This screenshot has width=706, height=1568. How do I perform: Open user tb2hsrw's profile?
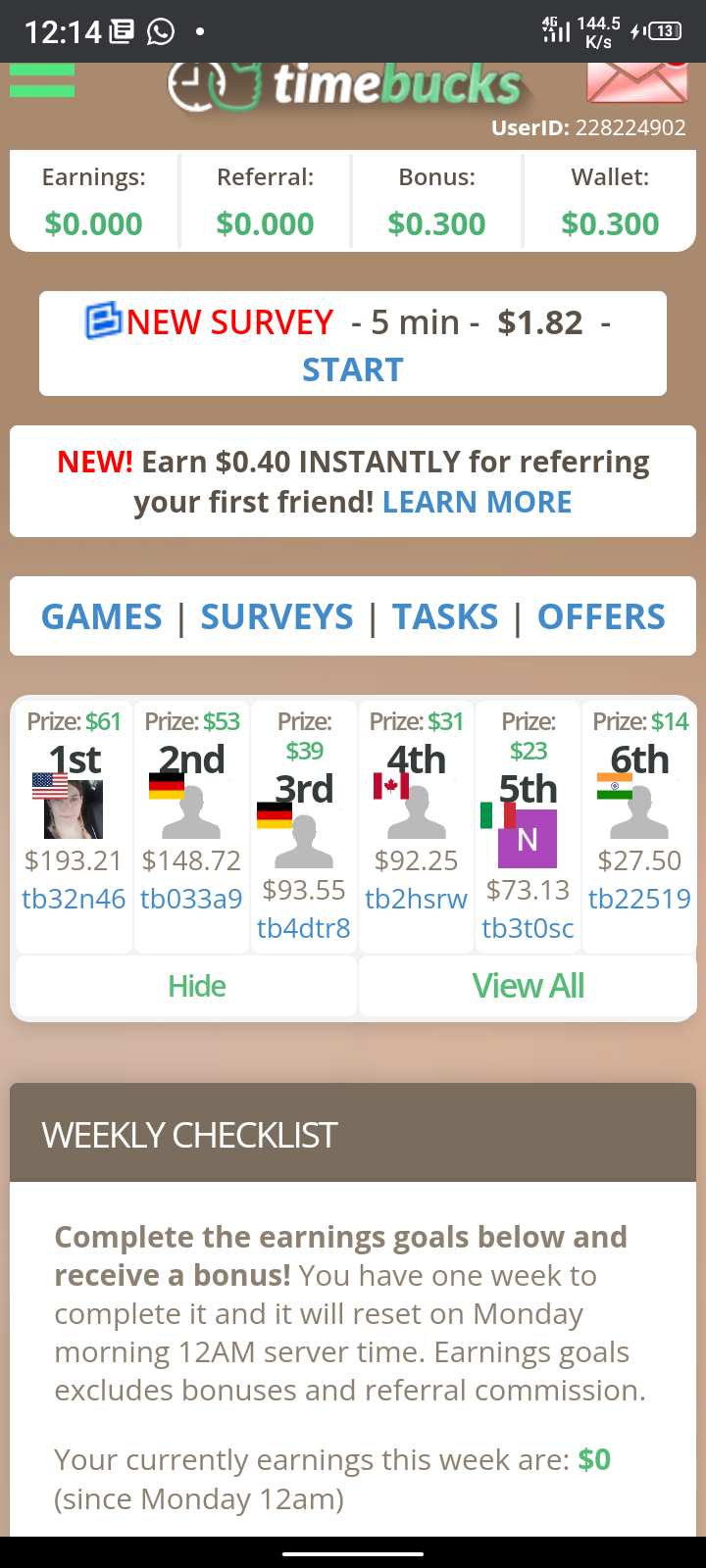[416, 899]
